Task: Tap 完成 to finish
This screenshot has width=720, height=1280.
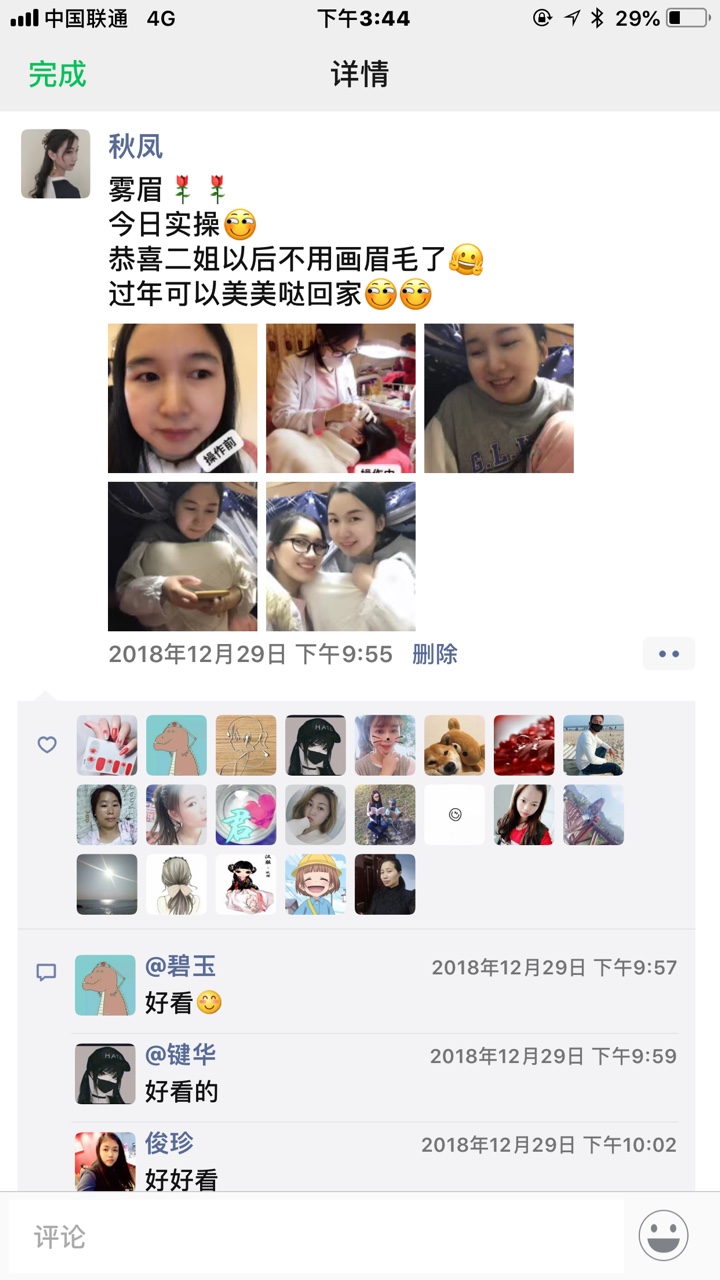Action: [57, 74]
